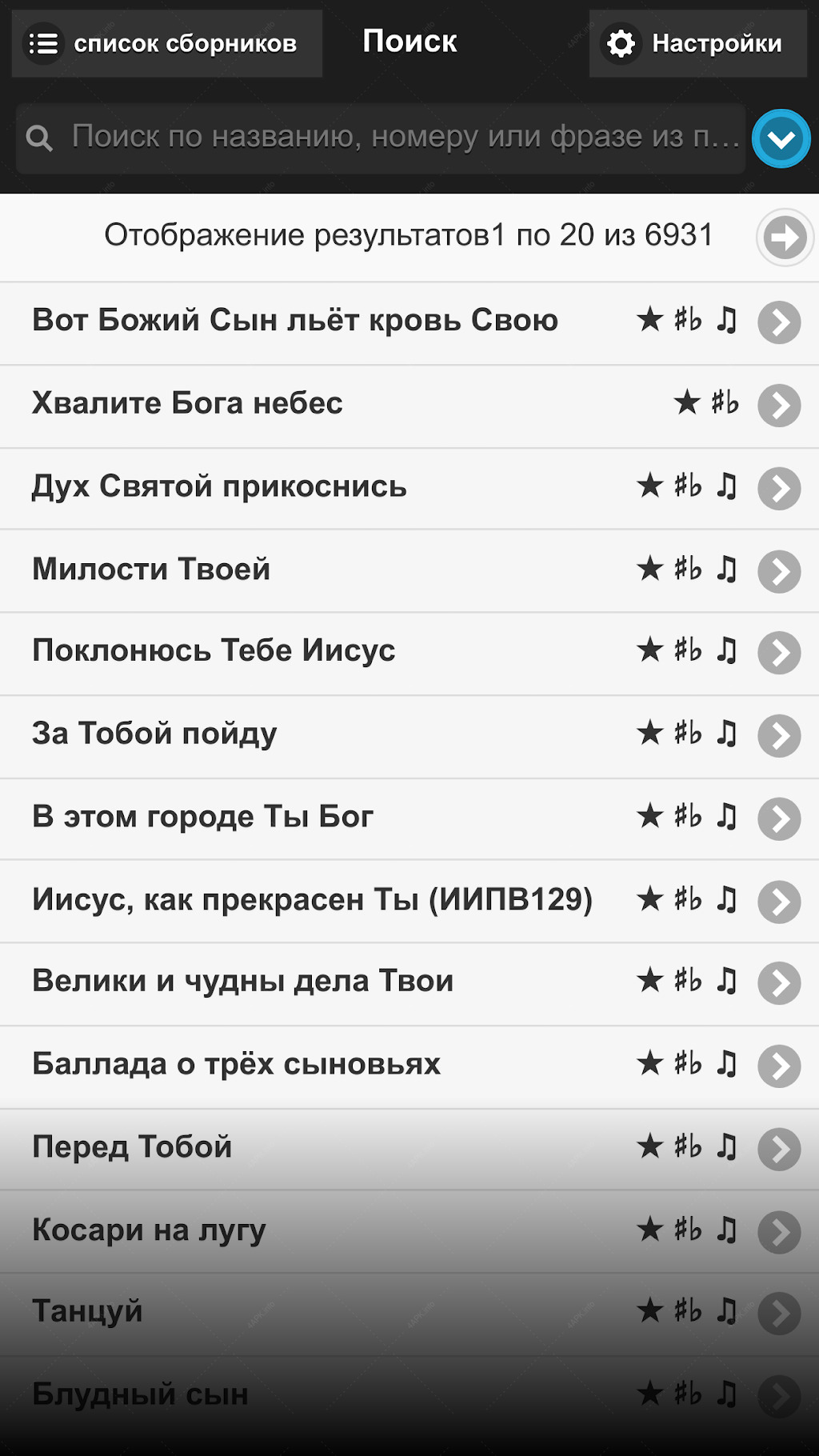Select the song Перед Тобой

tap(409, 1150)
